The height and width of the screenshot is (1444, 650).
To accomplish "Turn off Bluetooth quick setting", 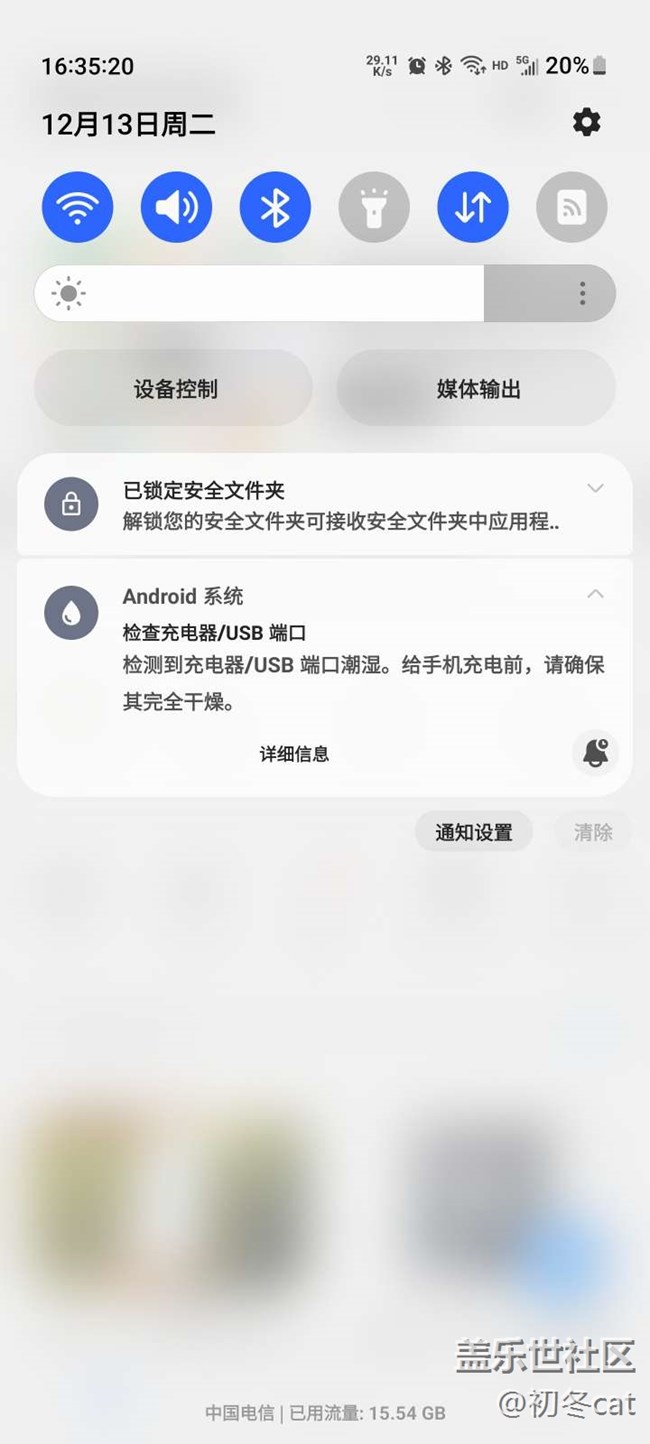I will tap(275, 207).
